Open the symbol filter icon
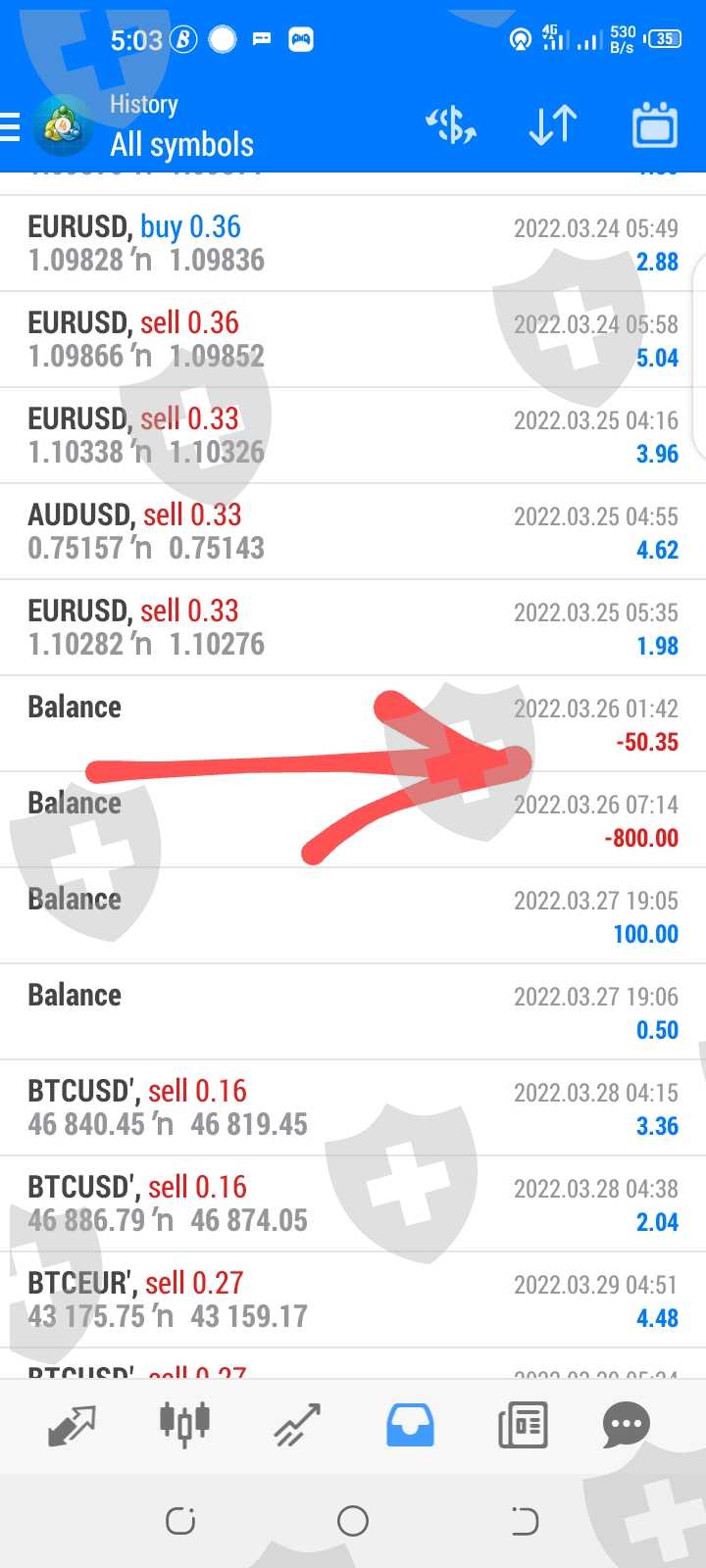The image size is (706, 1568). [451, 126]
